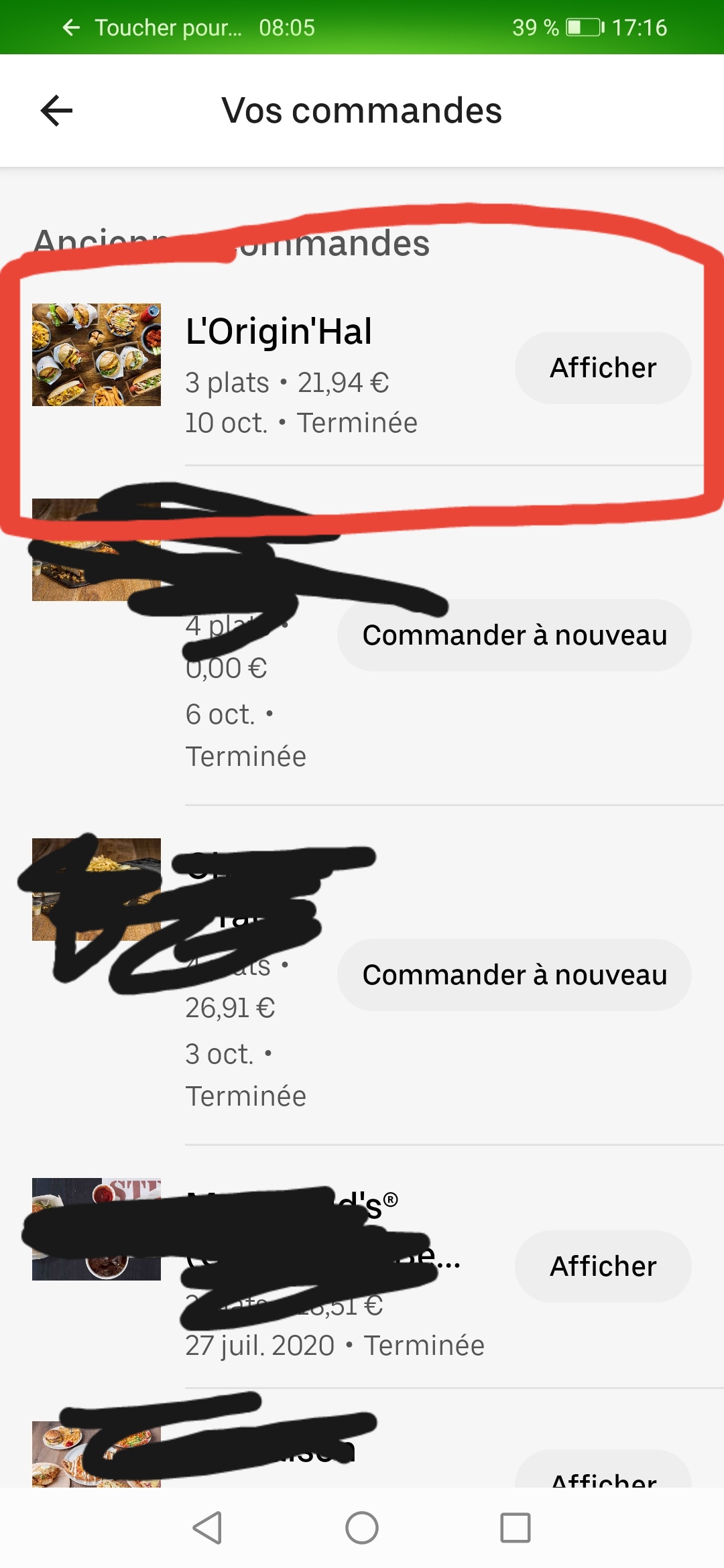Open recent apps from the navigation bar
The image size is (724, 1568).
click(x=516, y=1528)
